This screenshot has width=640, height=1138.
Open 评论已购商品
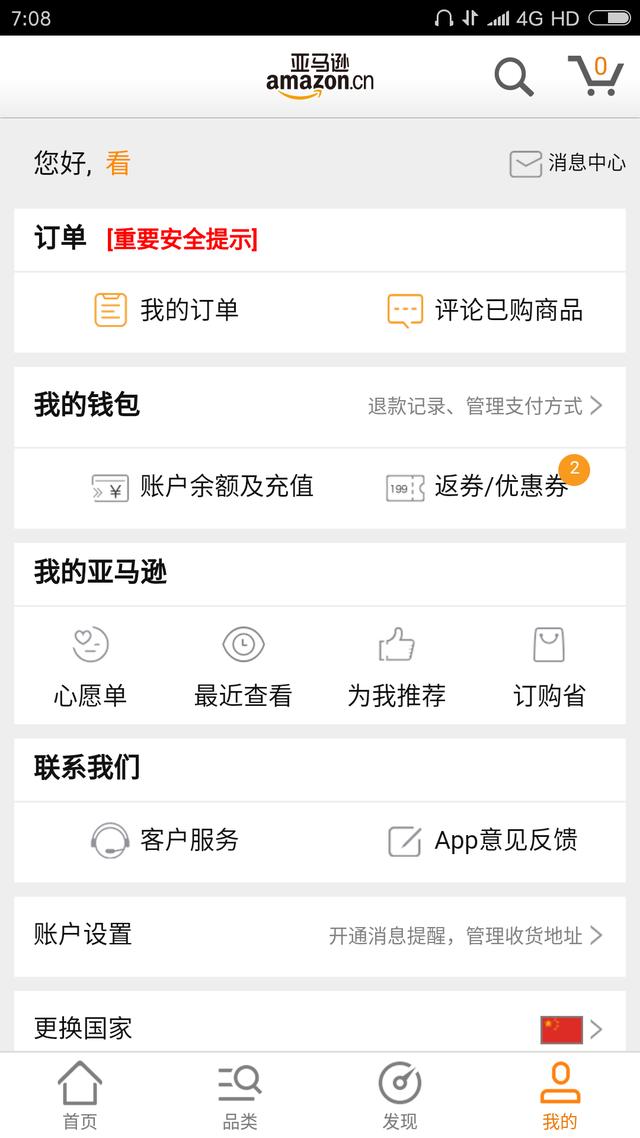tap(485, 311)
